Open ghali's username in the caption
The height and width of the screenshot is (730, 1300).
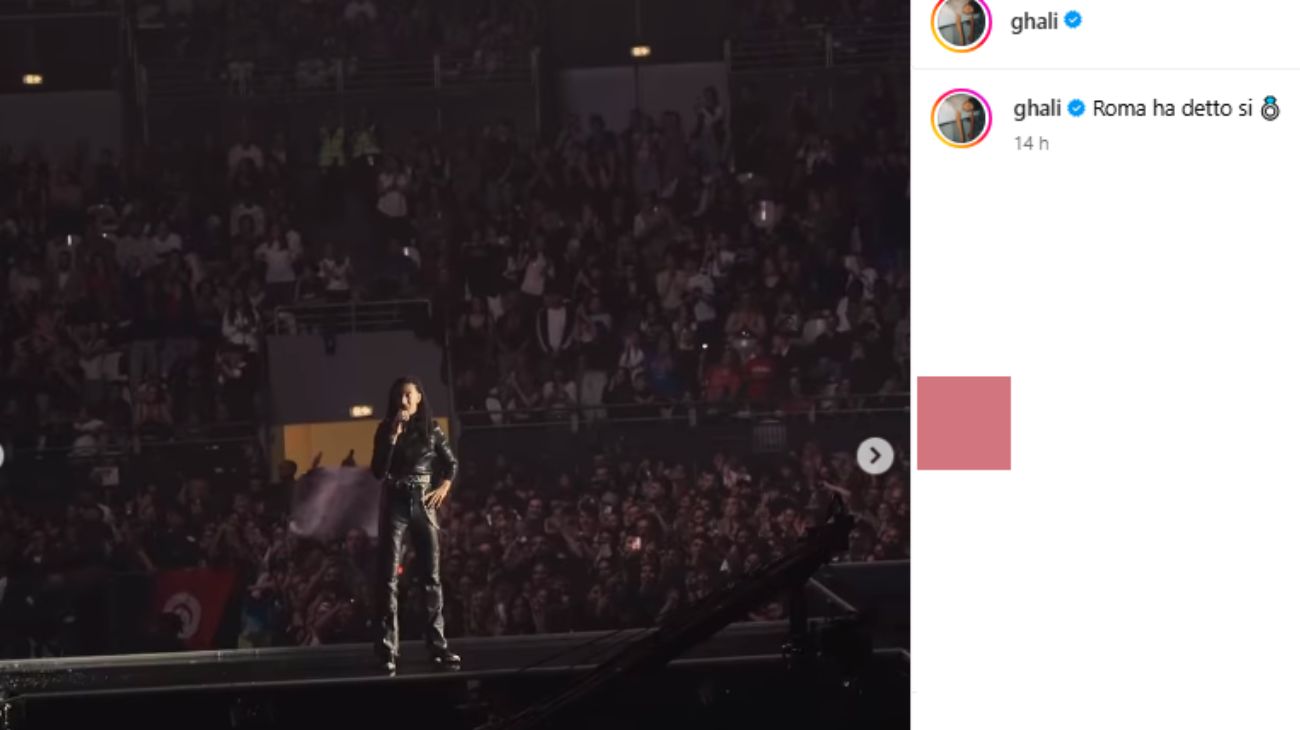tap(1037, 108)
